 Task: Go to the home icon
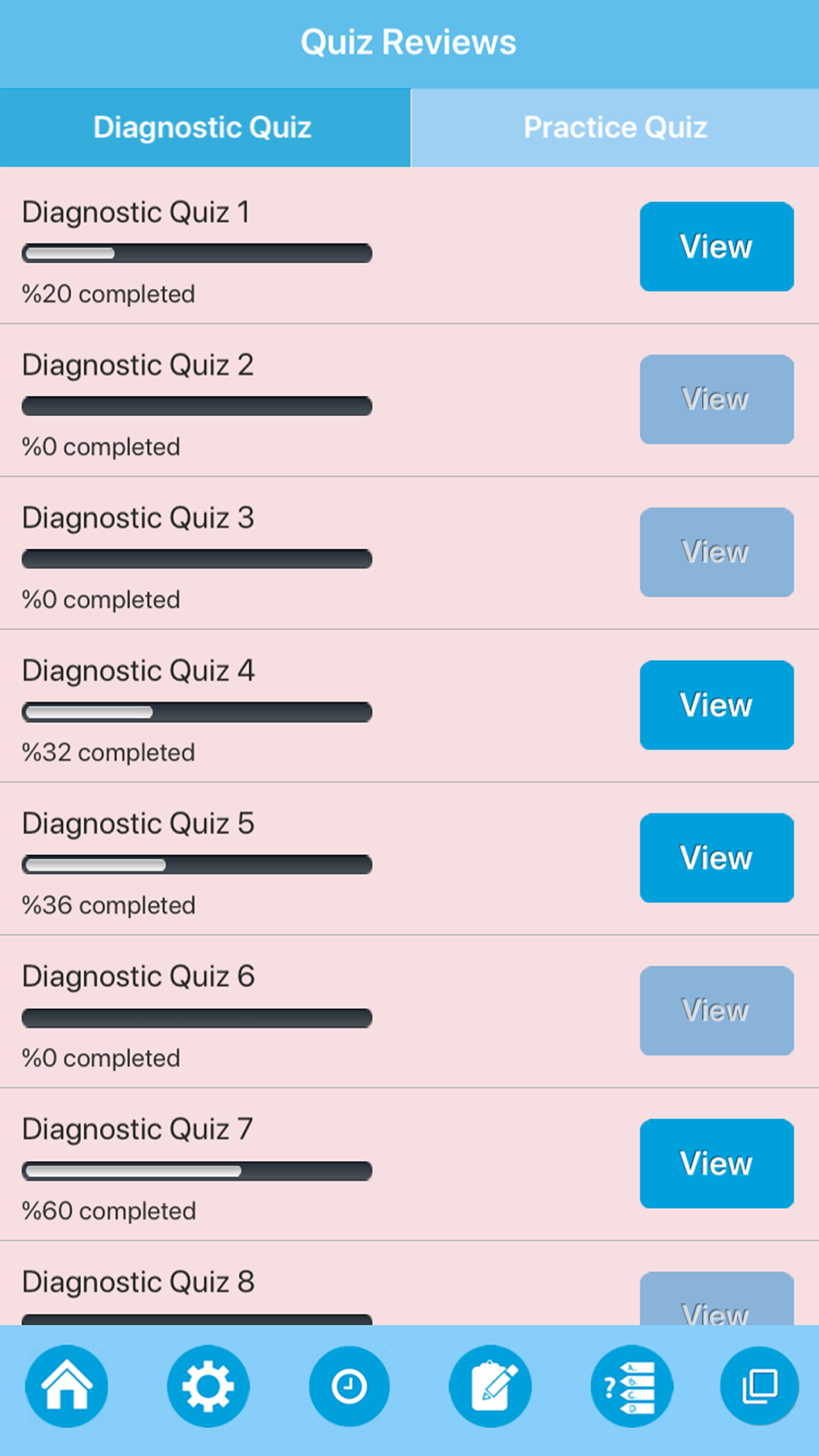66,1386
